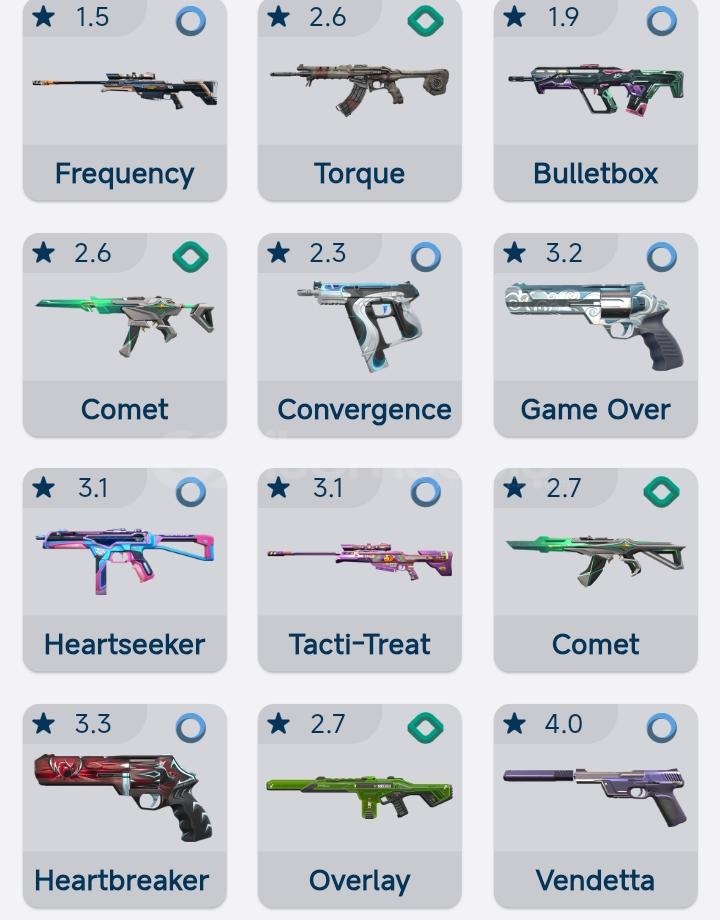This screenshot has width=720, height=920.
Task: Open the Tacti-Treat skin card
Action: [359, 570]
